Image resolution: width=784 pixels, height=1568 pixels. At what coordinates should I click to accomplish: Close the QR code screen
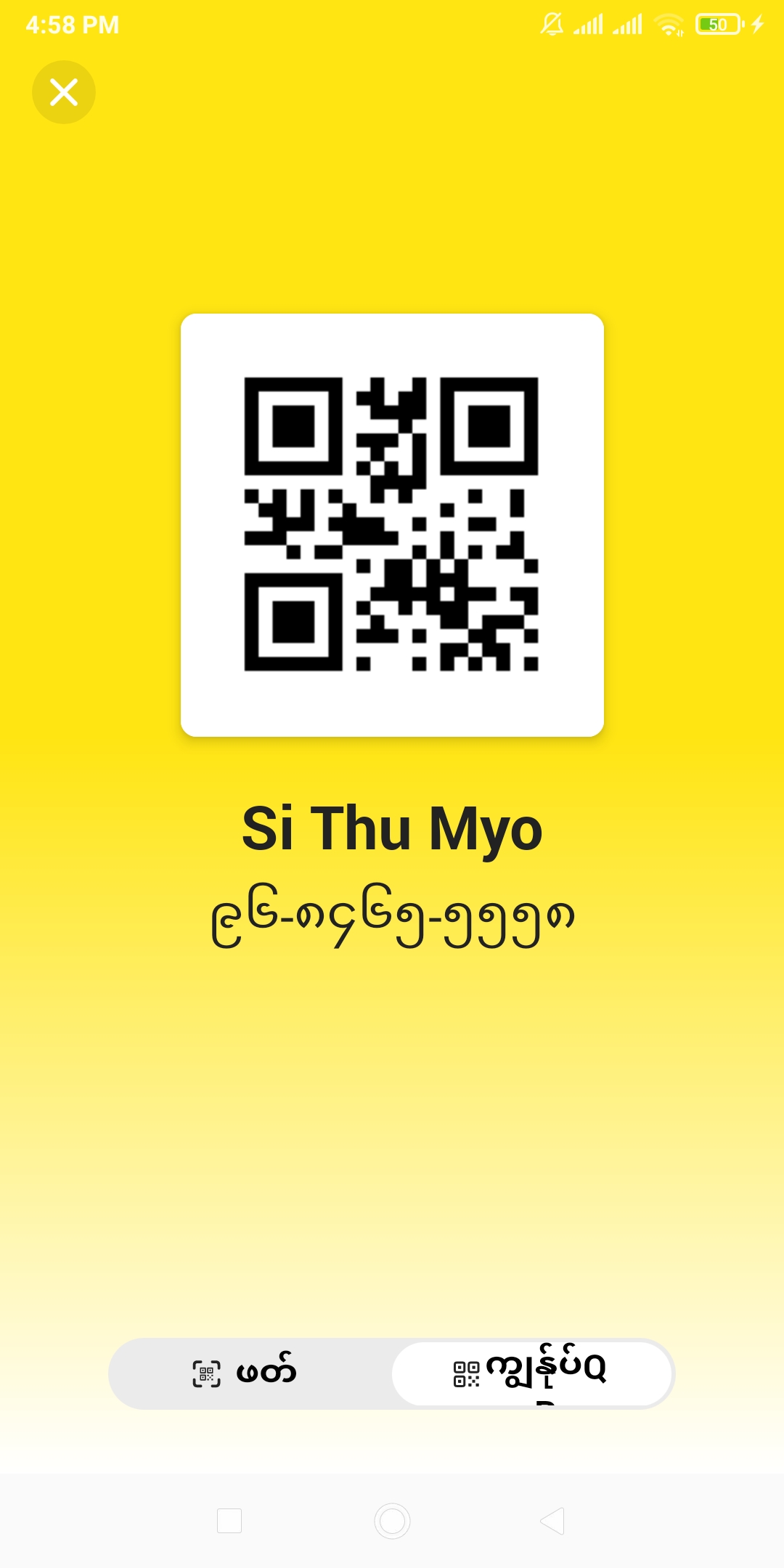[64, 92]
